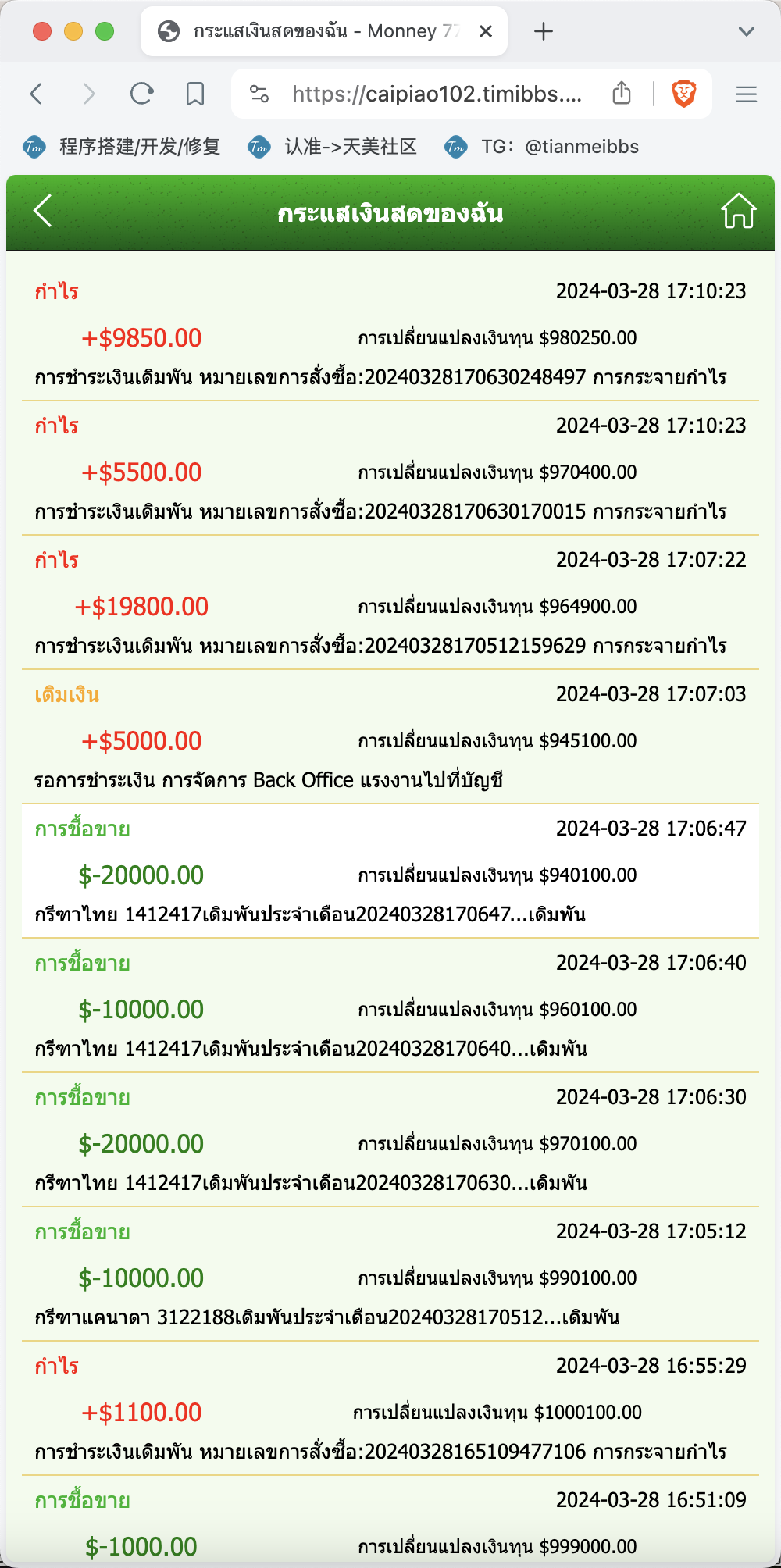Open the TG: @tianmeibbs bookmark

[x=541, y=147]
